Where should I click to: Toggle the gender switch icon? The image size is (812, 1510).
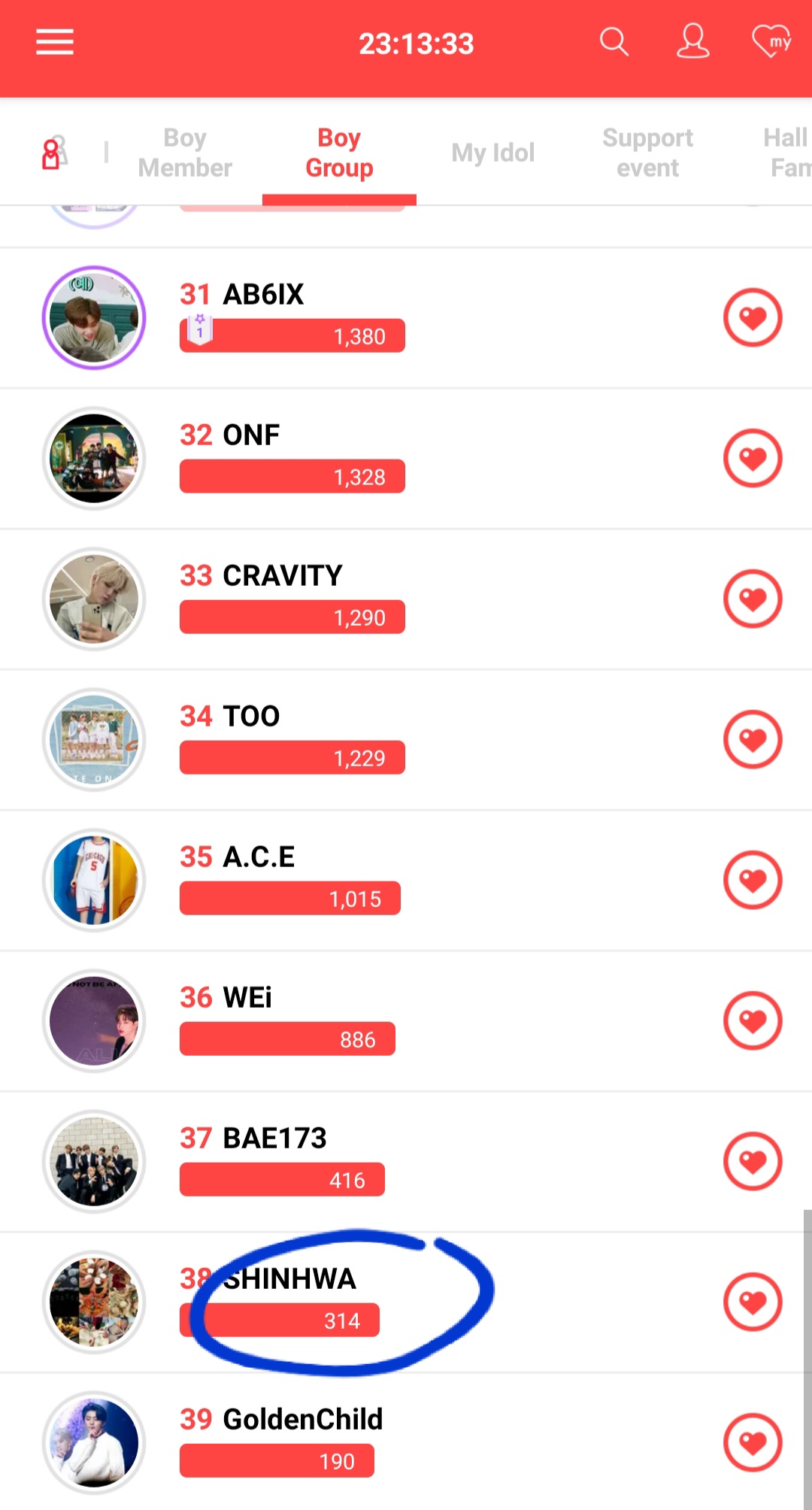click(53, 153)
